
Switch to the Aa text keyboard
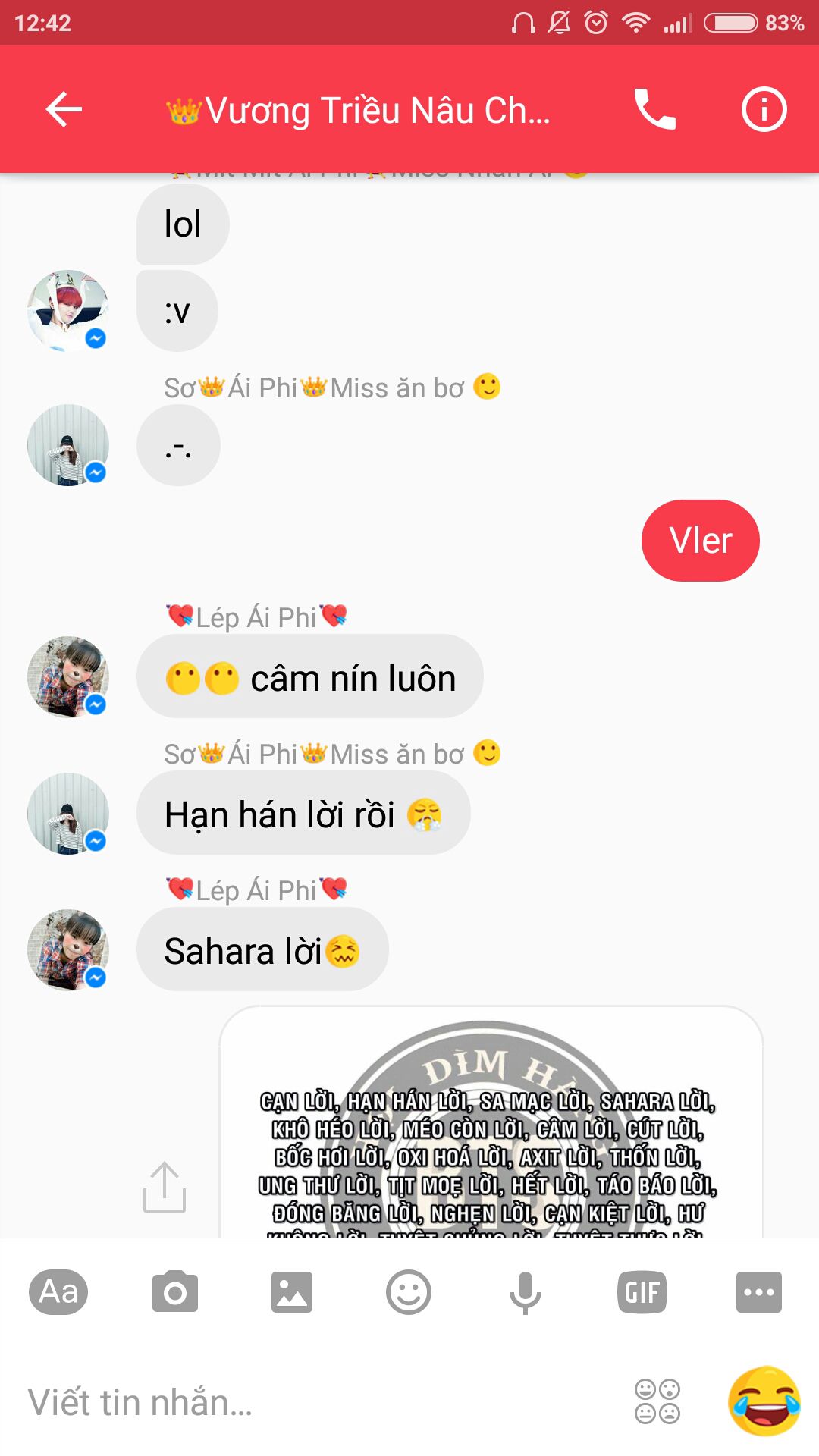coord(58,1291)
